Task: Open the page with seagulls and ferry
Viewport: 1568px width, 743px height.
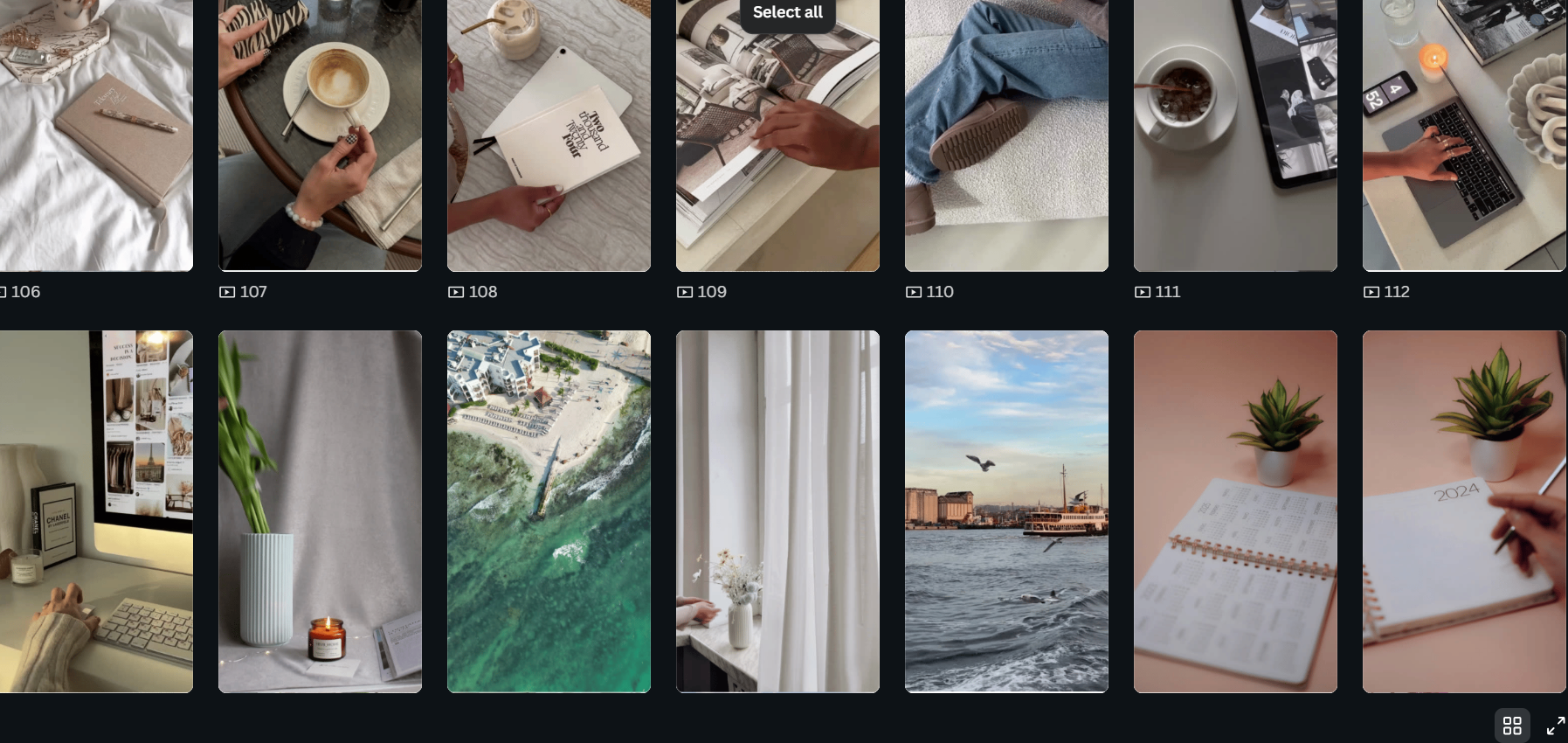Action: click(1006, 511)
